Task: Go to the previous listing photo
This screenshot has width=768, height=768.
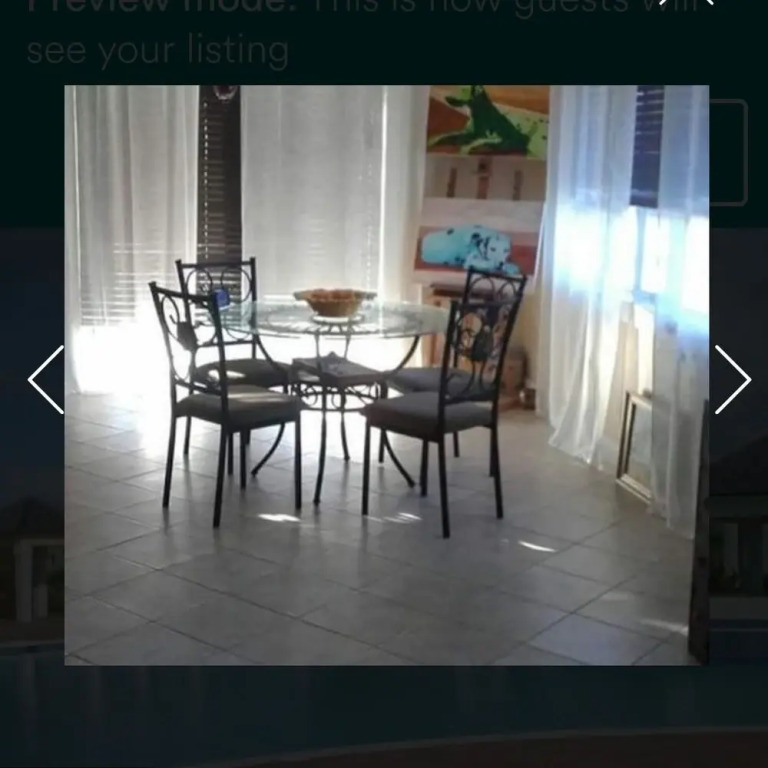Action: [x=46, y=379]
